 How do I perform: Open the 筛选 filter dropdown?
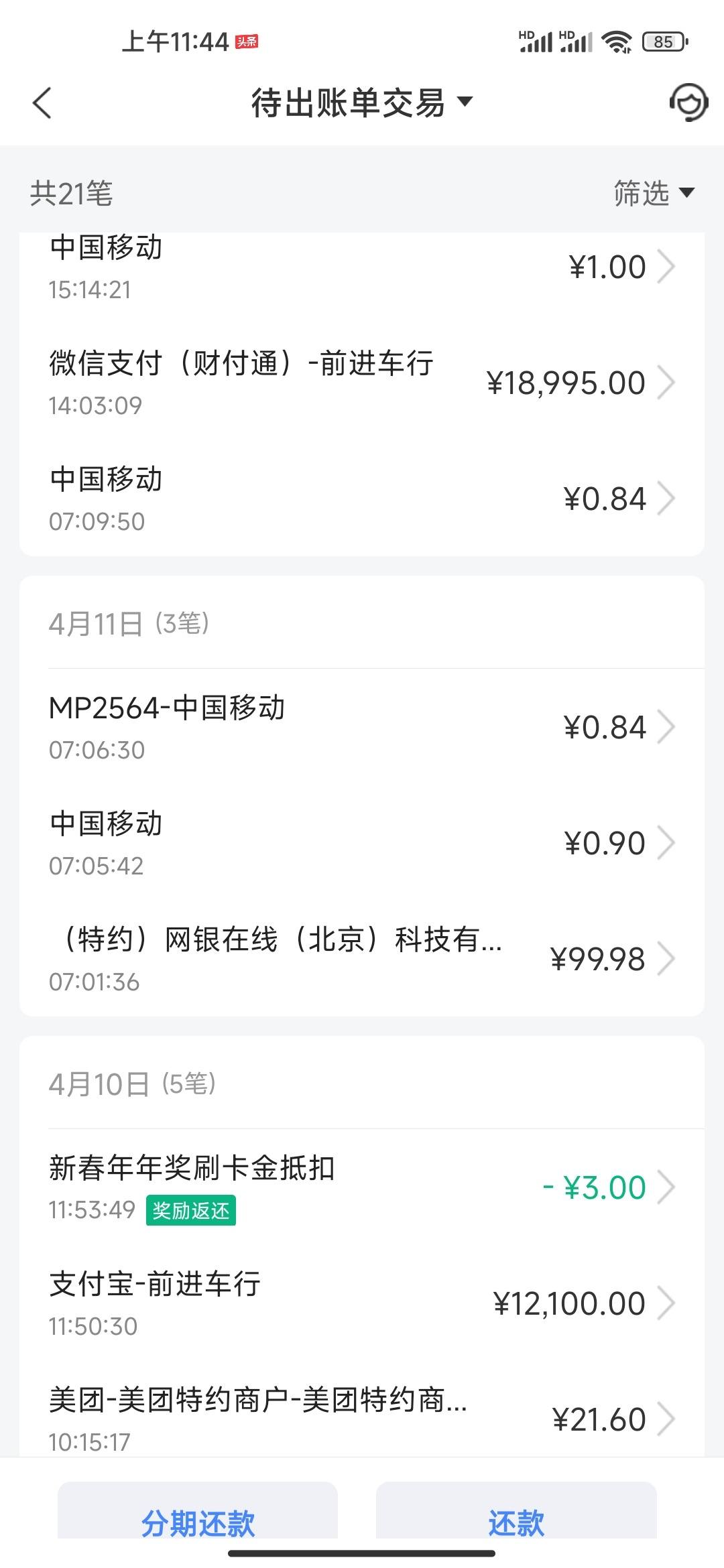point(654,193)
